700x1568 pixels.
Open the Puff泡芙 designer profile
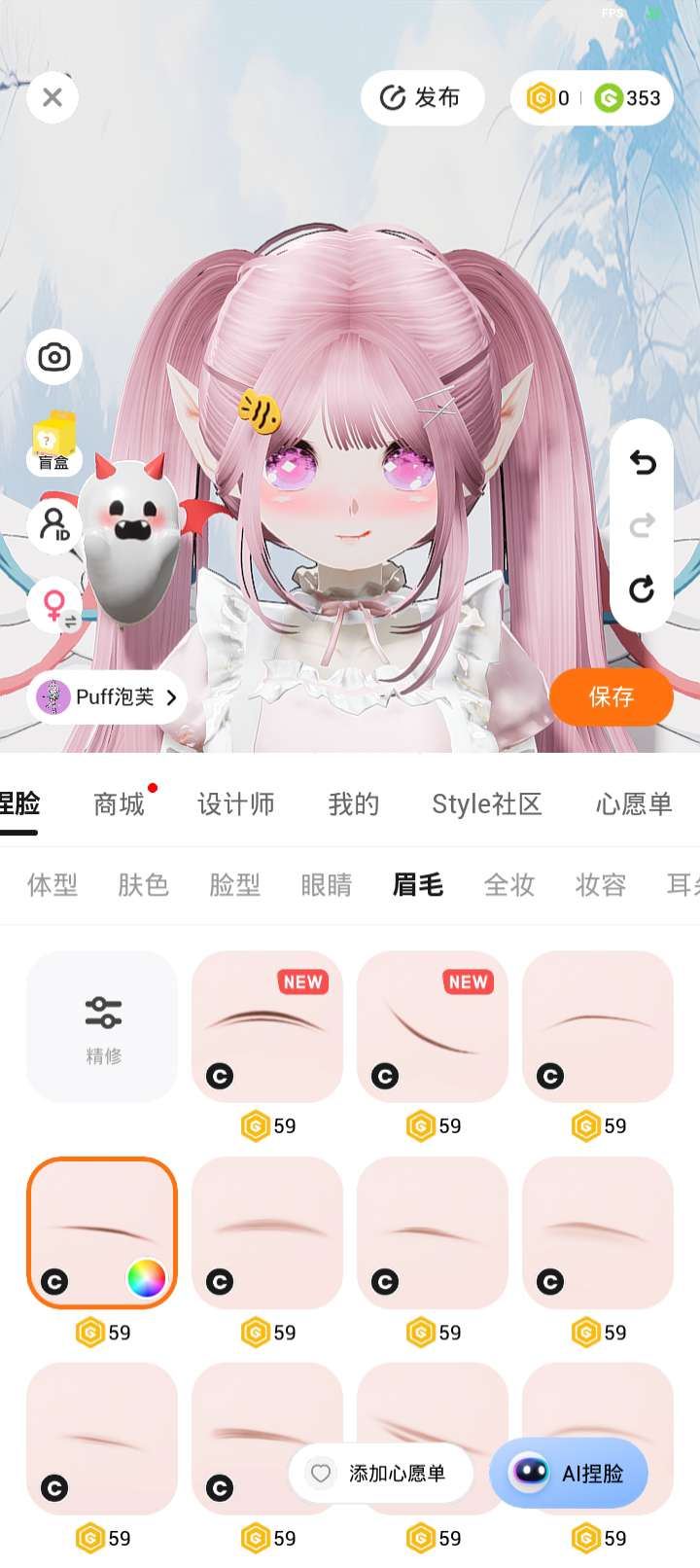[x=107, y=696]
